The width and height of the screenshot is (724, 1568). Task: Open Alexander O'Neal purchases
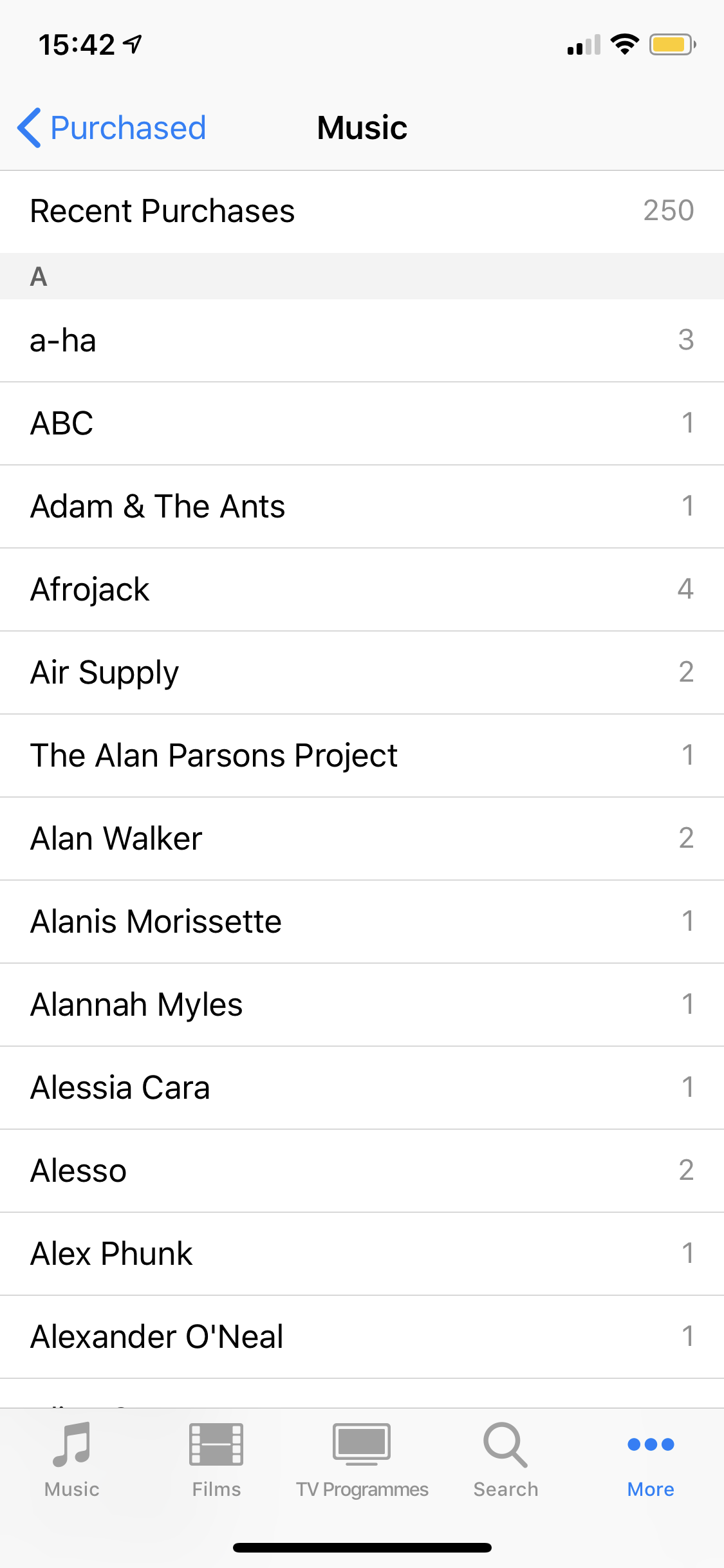362,1337
